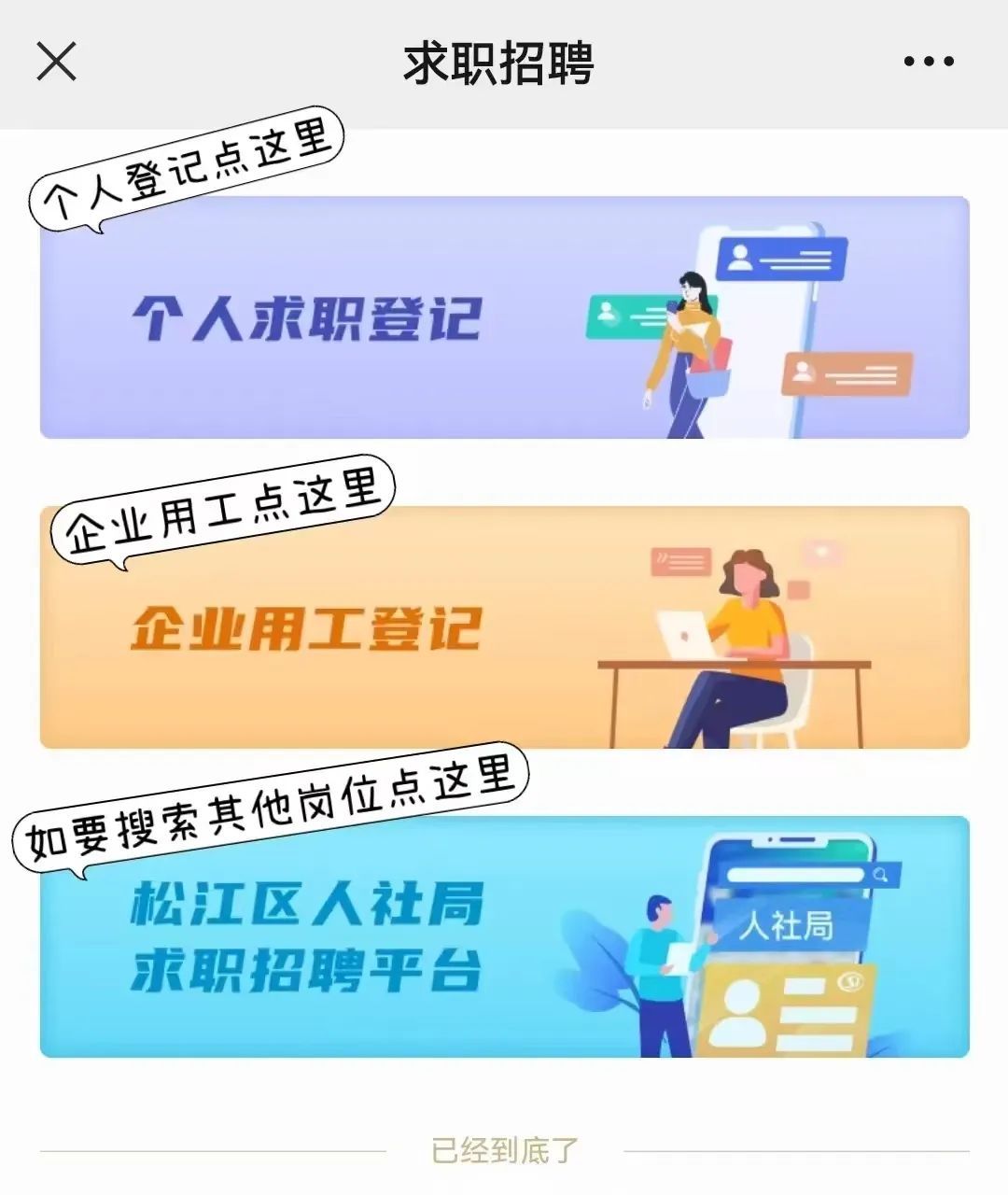
Task: Open the three-dot overflow menu
Action: pyautogui.click(x=928, y=63)
